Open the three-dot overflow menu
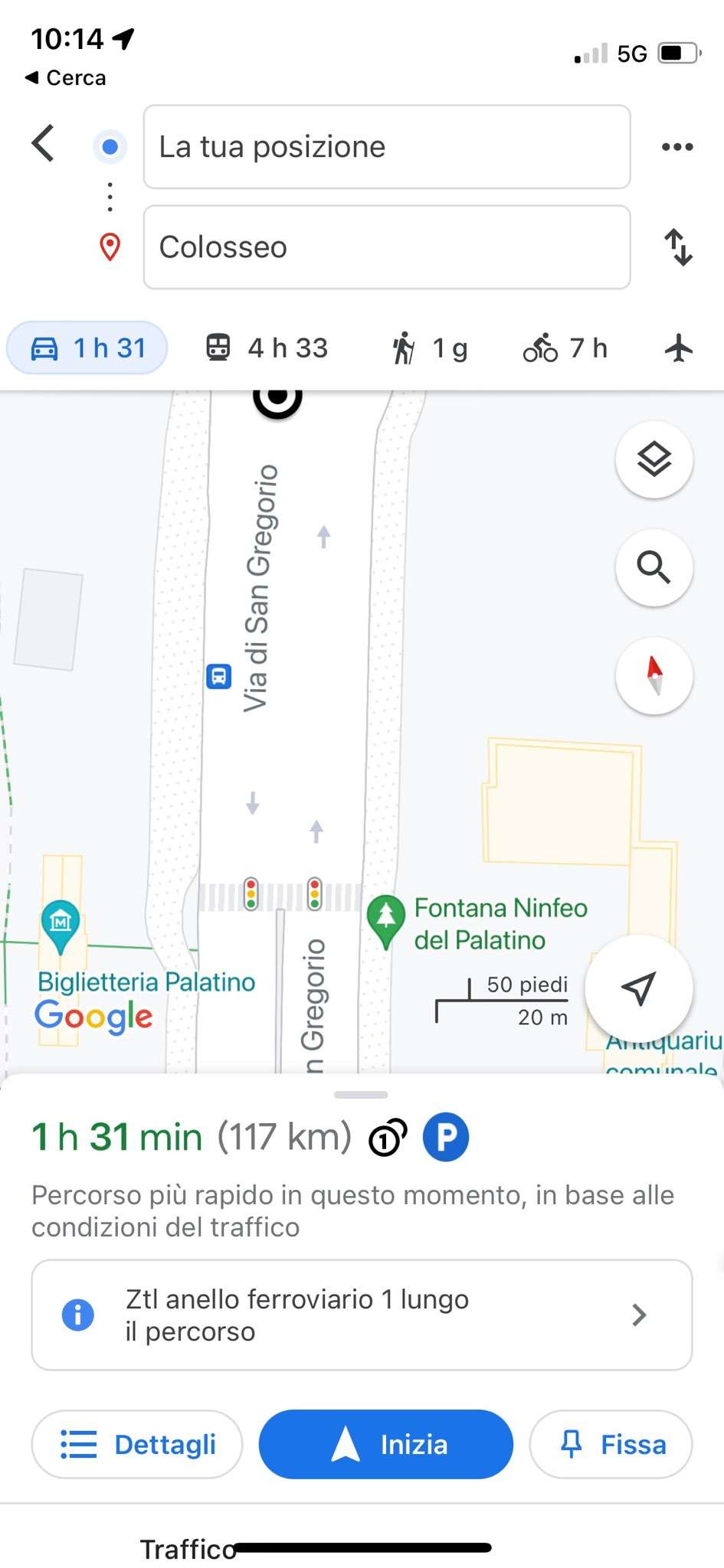 [x=677, y=147]
